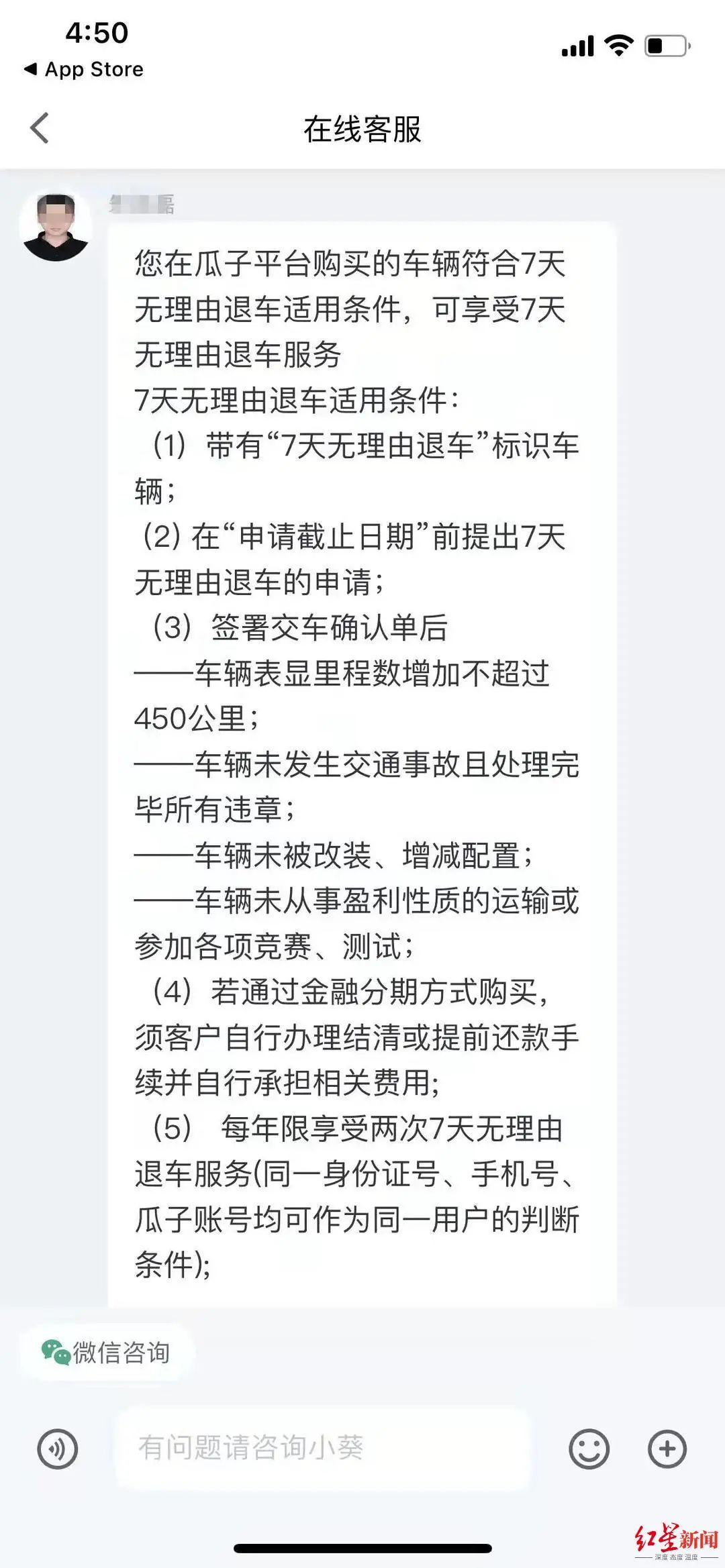Switch to voice input
This screenshot has height=1568, width=725.
58,1449
